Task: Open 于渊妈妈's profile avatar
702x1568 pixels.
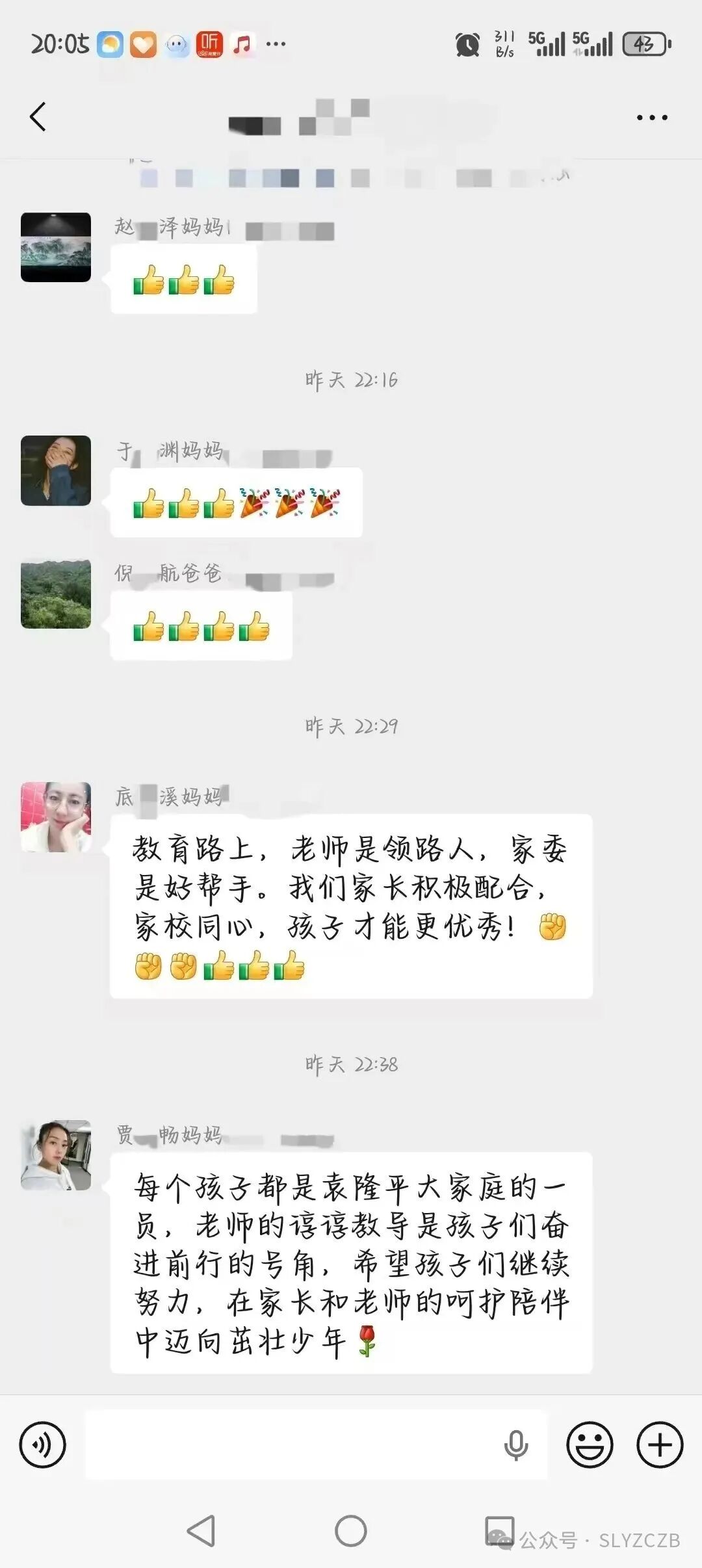Action: (56, 471)
